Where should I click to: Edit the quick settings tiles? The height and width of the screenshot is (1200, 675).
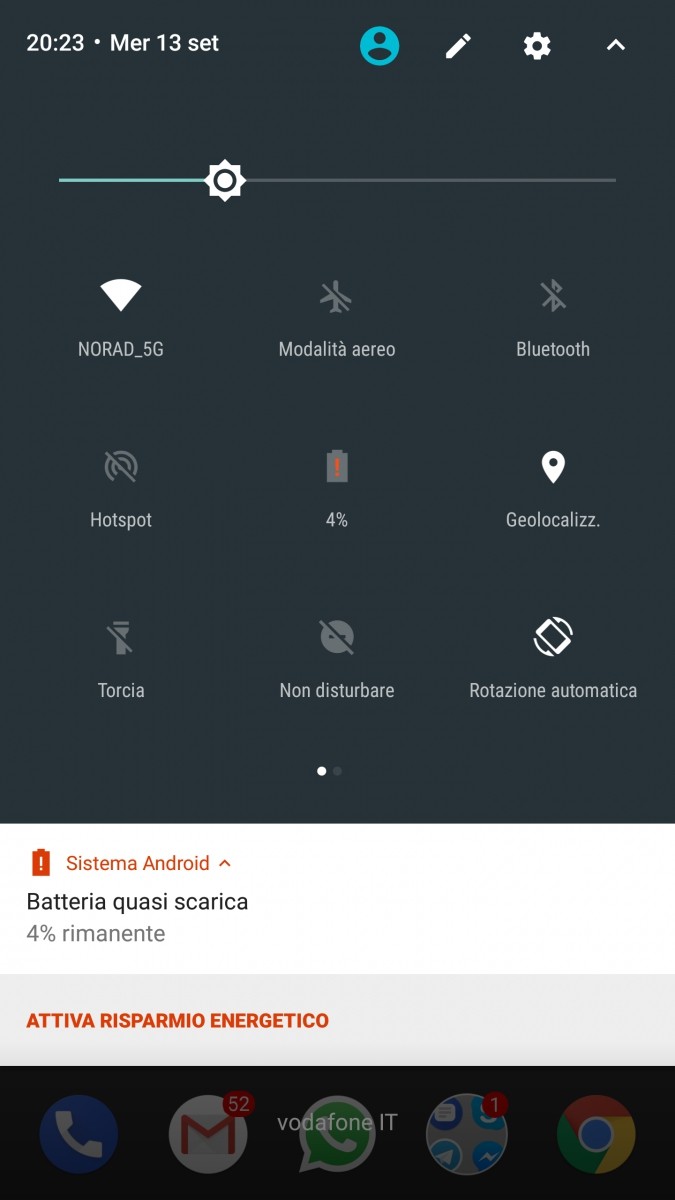point(458,46)
